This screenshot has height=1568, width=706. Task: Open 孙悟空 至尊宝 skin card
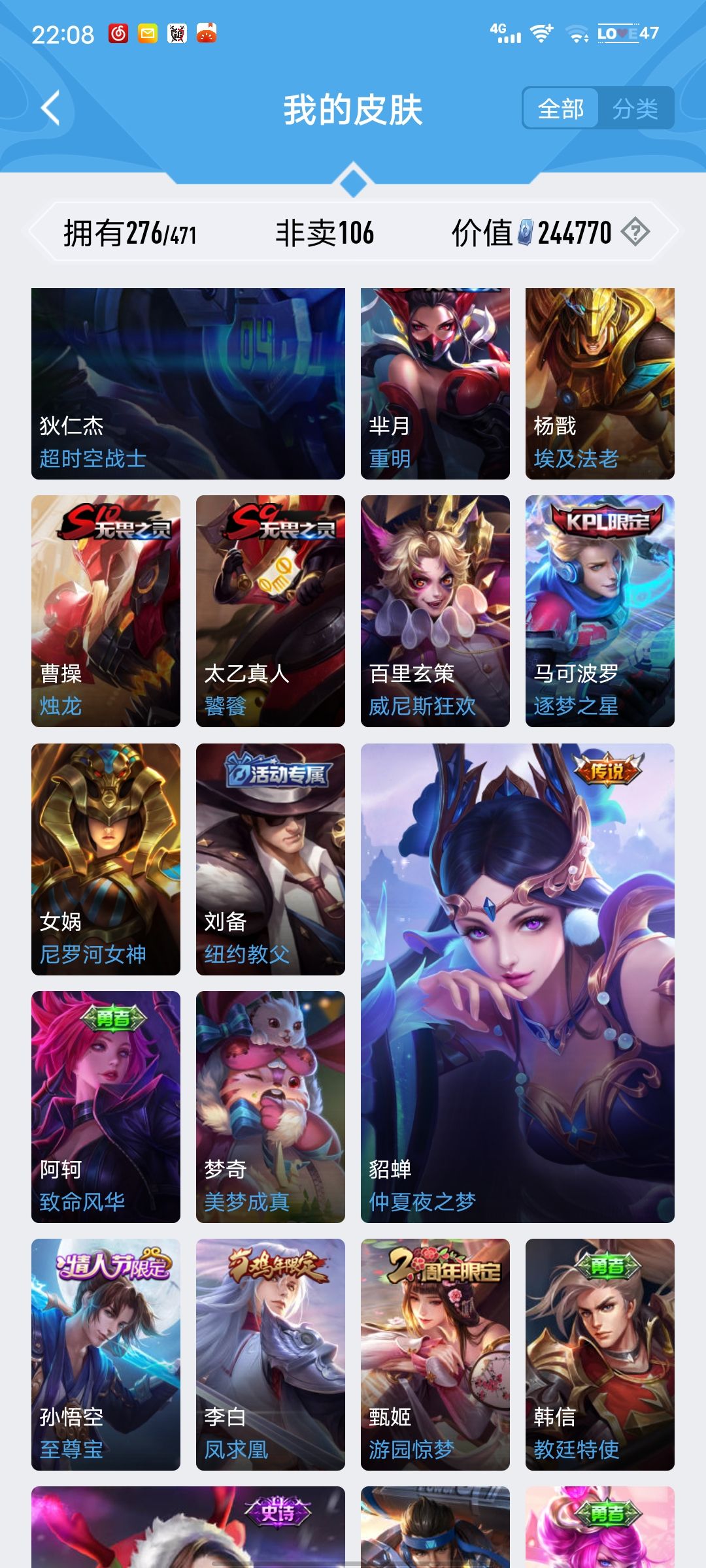tap(106, 1354)
